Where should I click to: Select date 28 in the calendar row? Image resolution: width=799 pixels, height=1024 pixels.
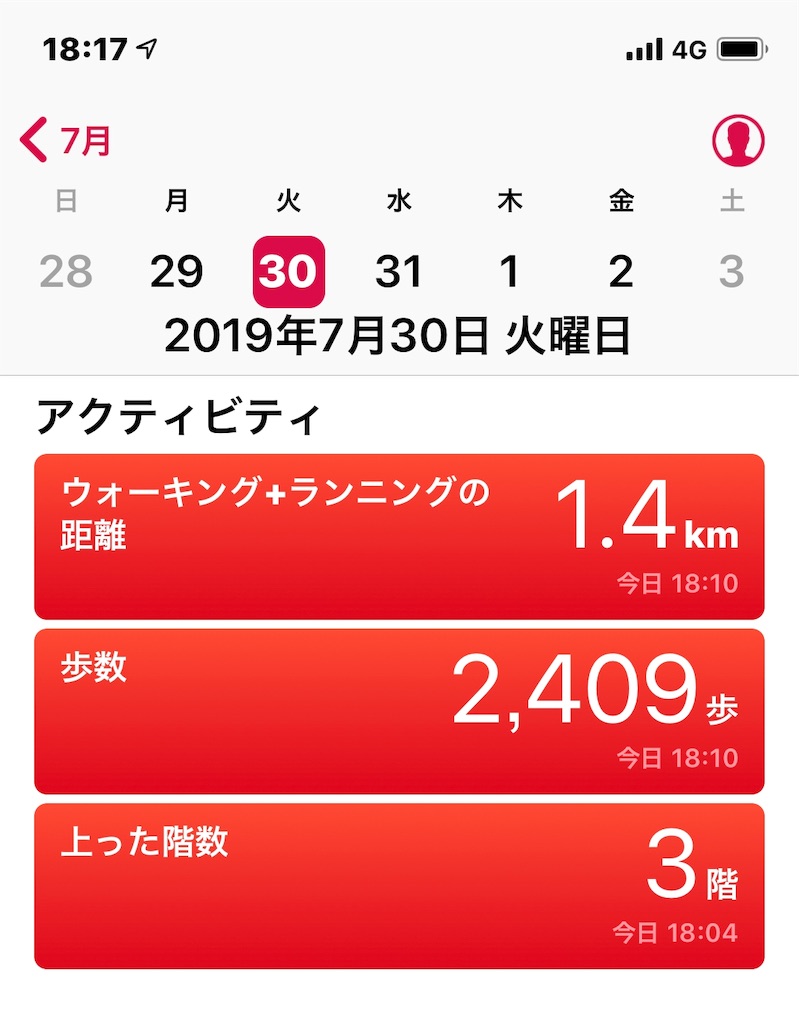[x=65, y=270]
